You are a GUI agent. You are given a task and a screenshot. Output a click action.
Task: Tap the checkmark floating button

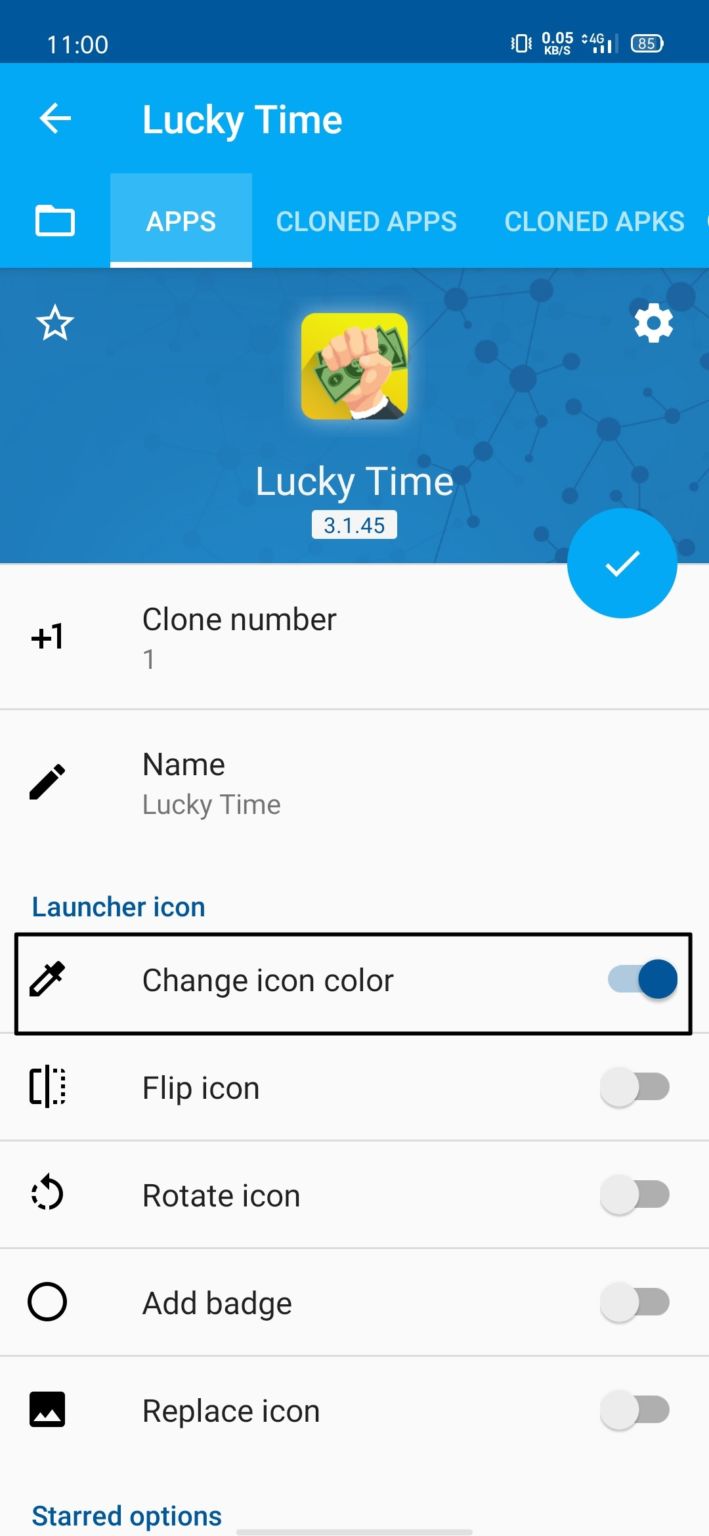[622, 564]
